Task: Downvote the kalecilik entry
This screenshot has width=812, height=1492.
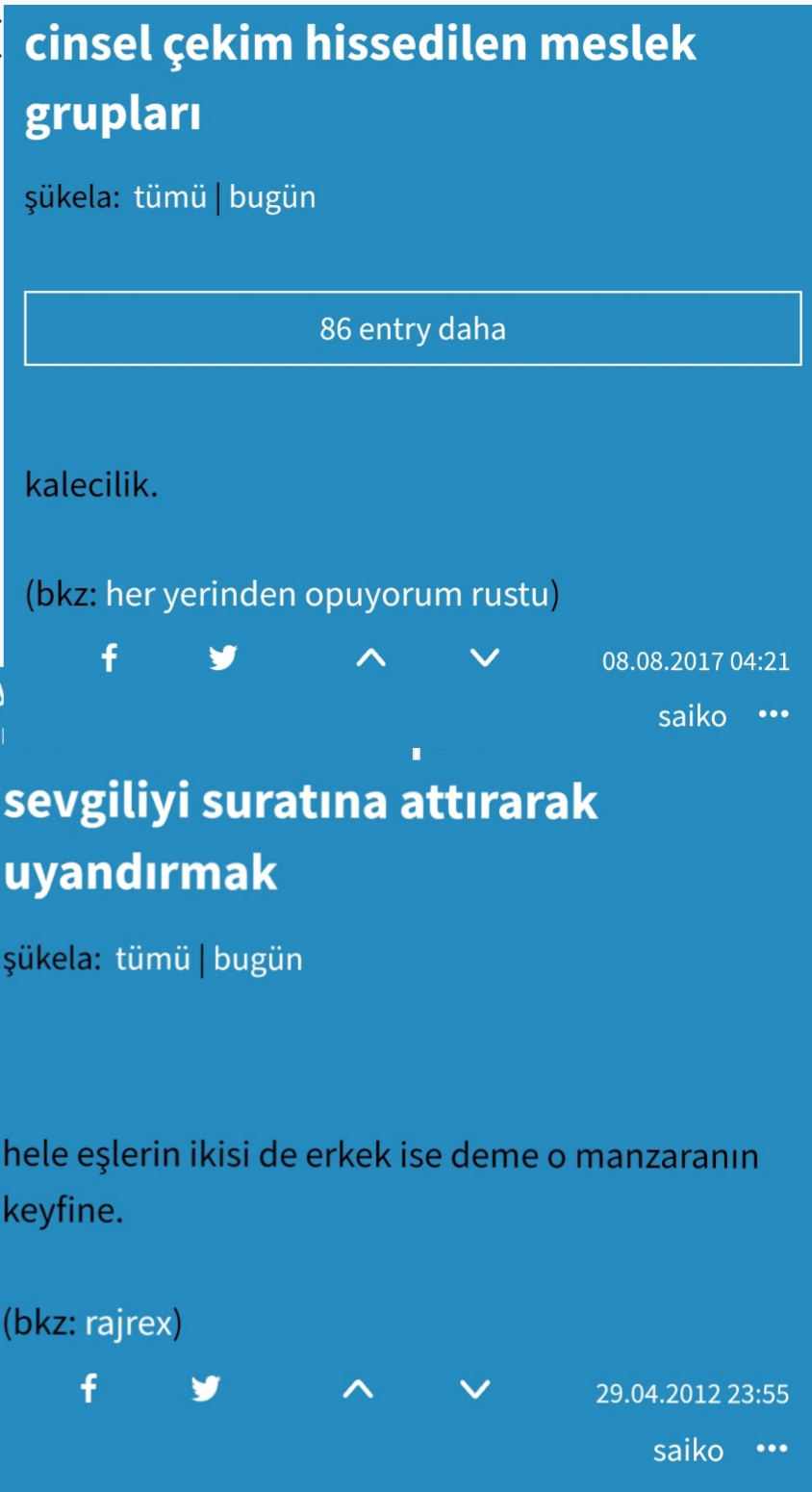Action: coord(485,657)
